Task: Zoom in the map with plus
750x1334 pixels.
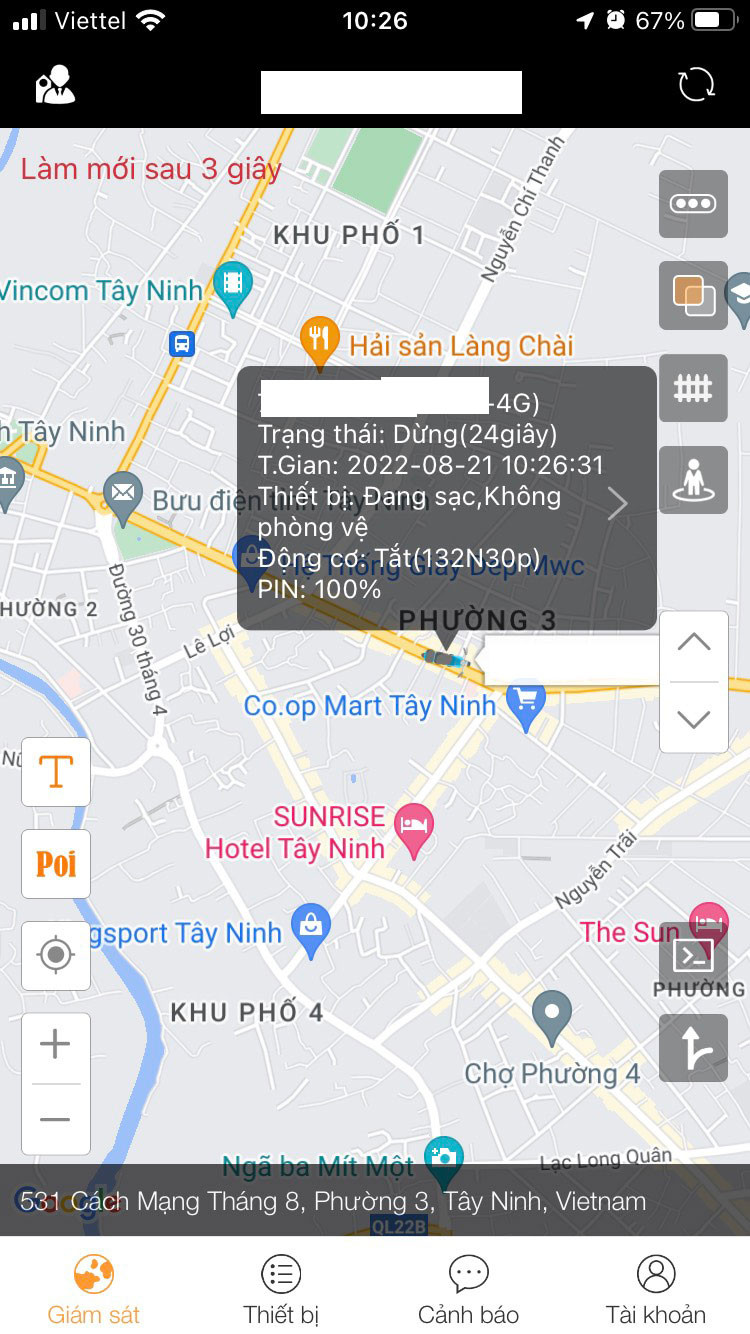Action: click(x=56, y=1046)
